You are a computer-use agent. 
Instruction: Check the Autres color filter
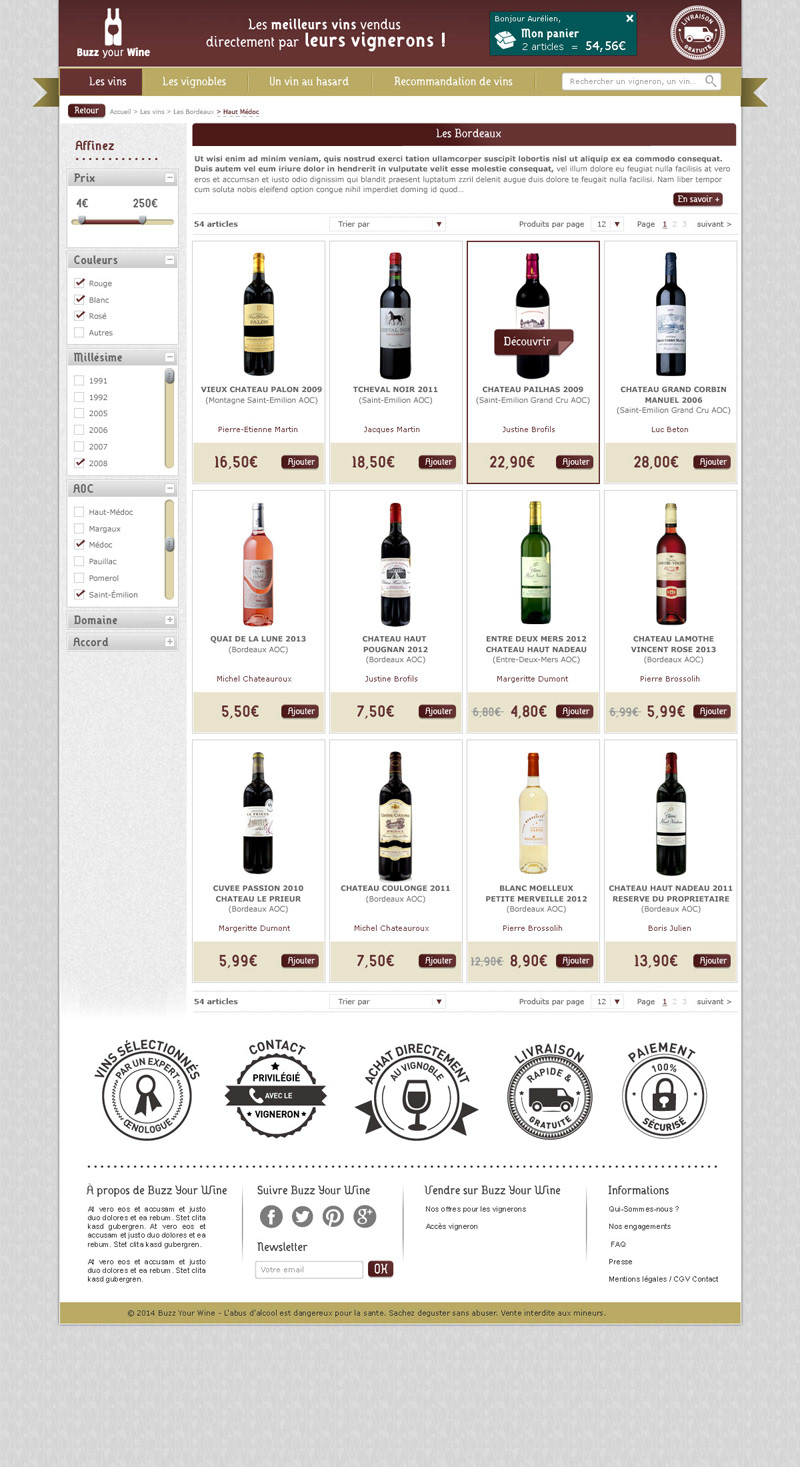[x=80, y=332]
